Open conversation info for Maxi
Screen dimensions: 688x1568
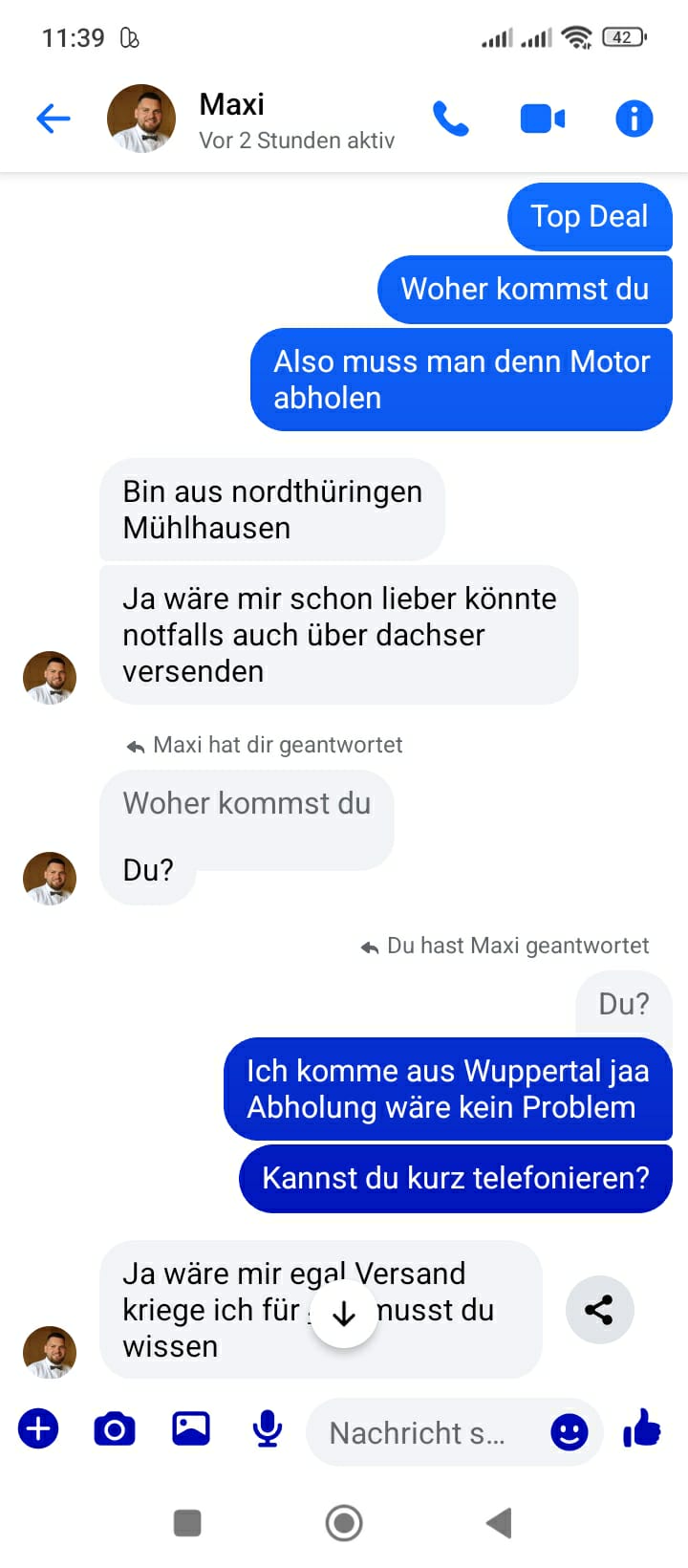point(634,119)
